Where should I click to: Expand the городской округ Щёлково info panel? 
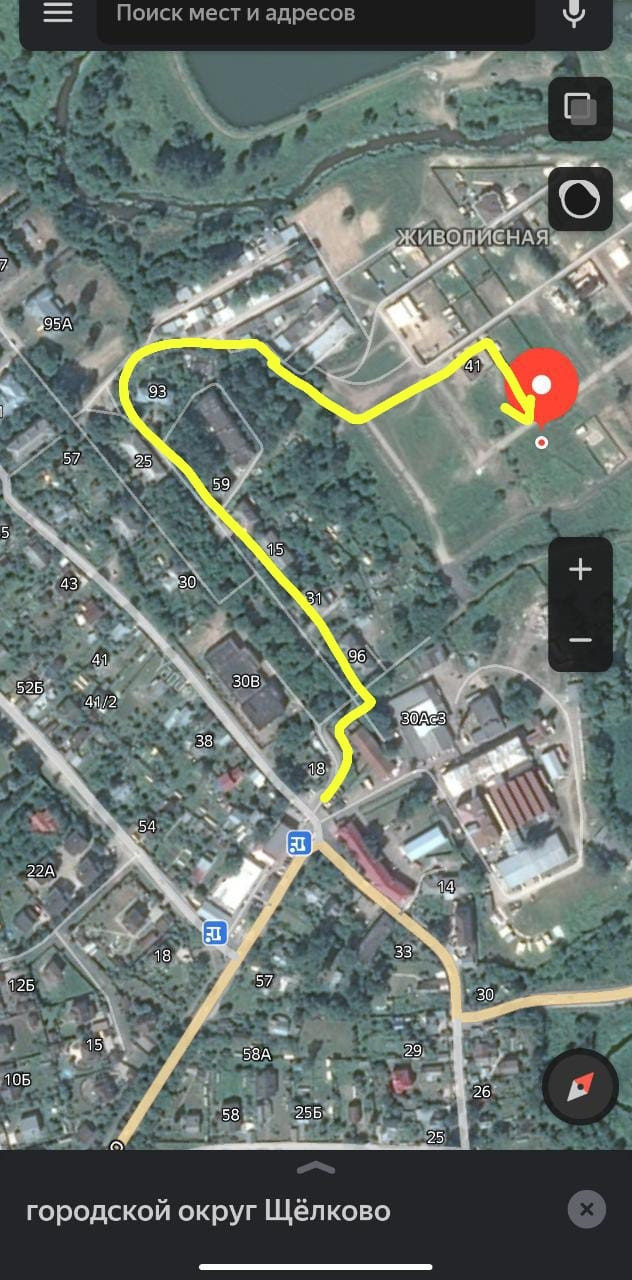tap(316, 1167)
